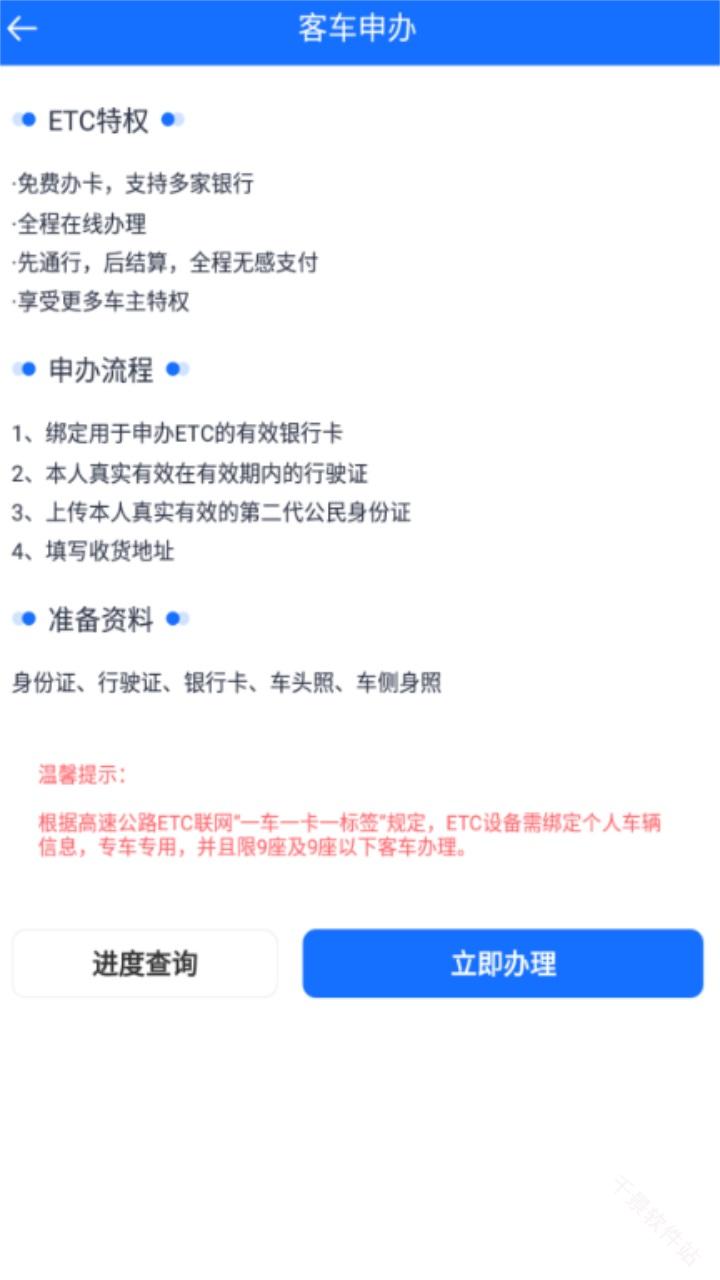The height and width of the screenshot is (1280, 720).
Task: Go back using the top-left arrow
Action: [x=22, y=28]
